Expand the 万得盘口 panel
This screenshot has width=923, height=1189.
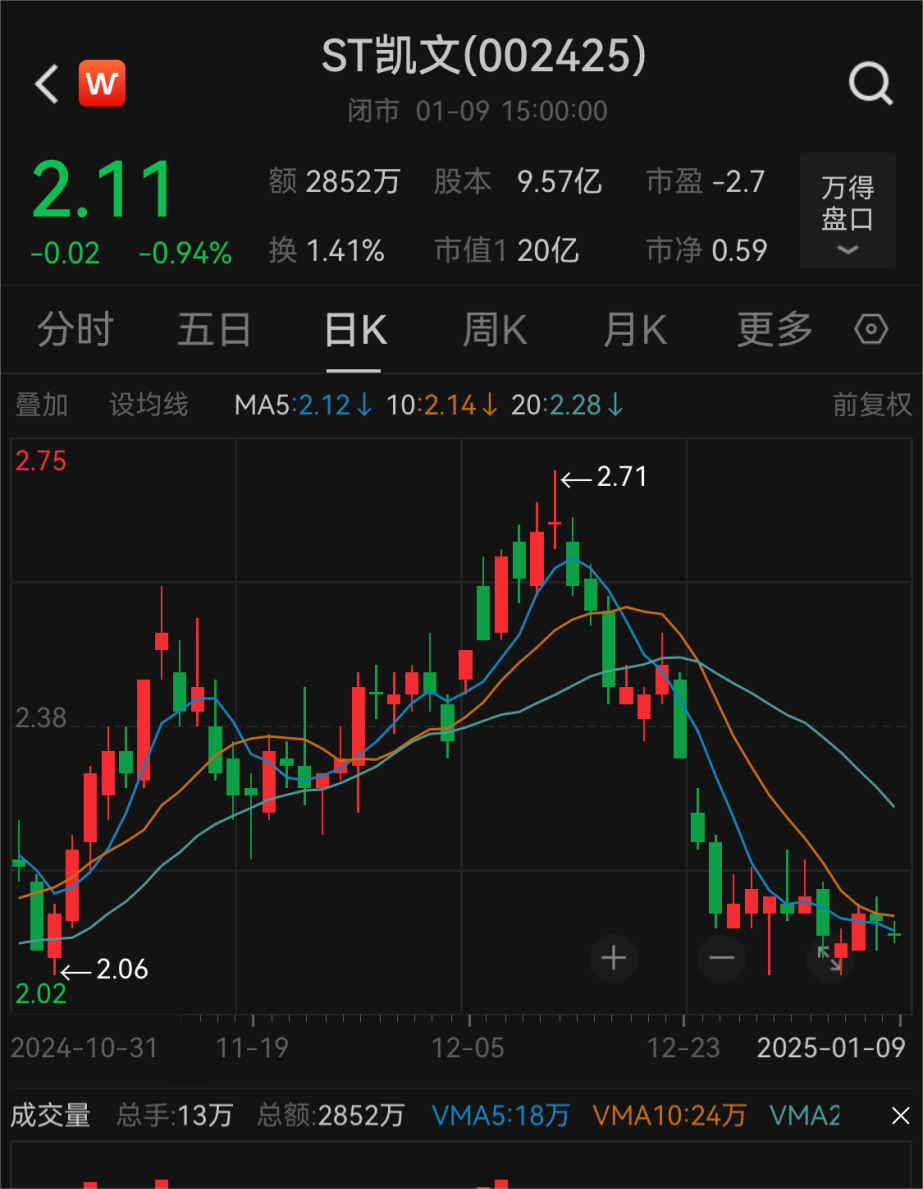[x=847, y=211]
